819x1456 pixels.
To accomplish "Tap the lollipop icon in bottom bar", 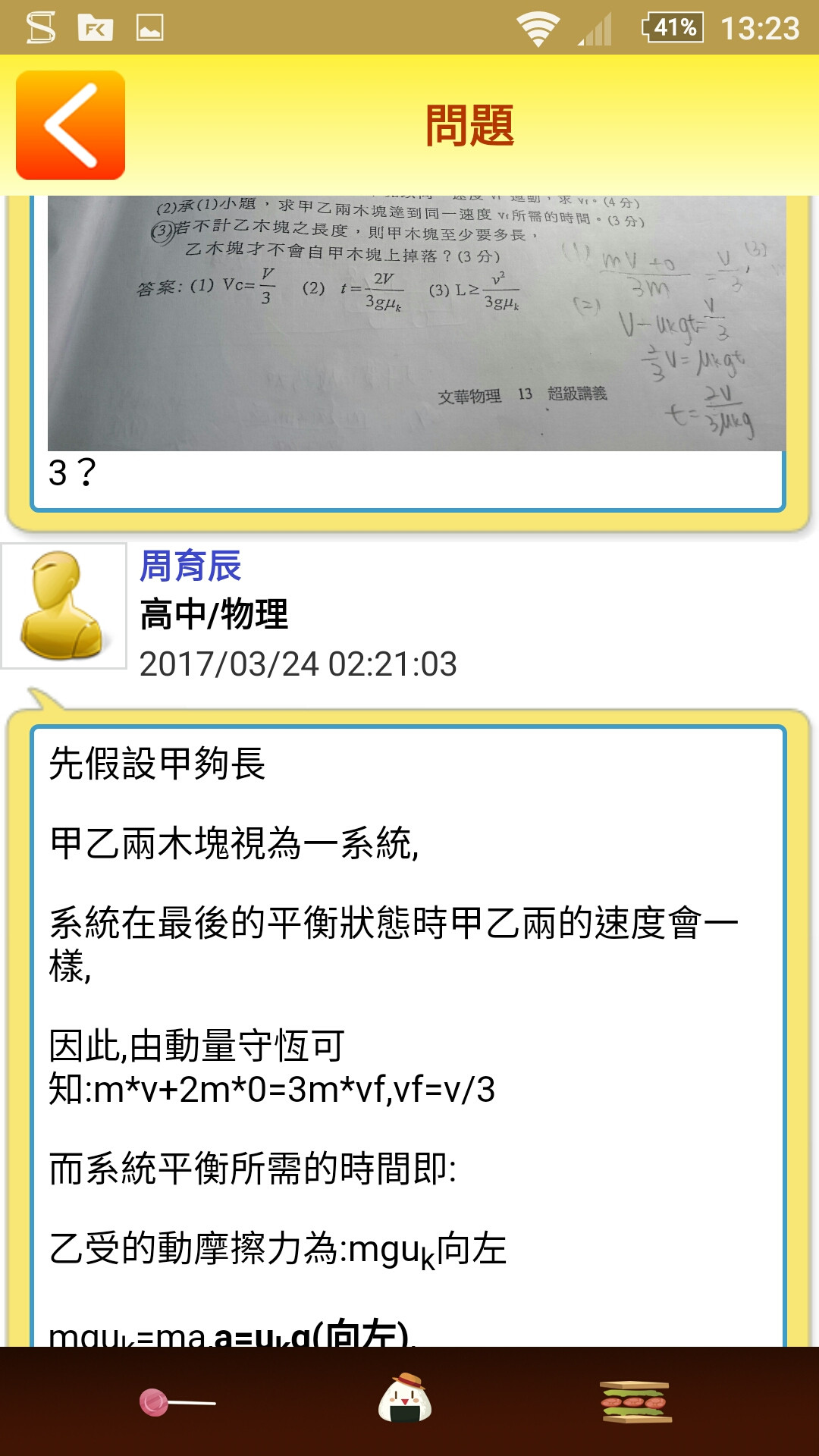I will tap(176, 1402).
